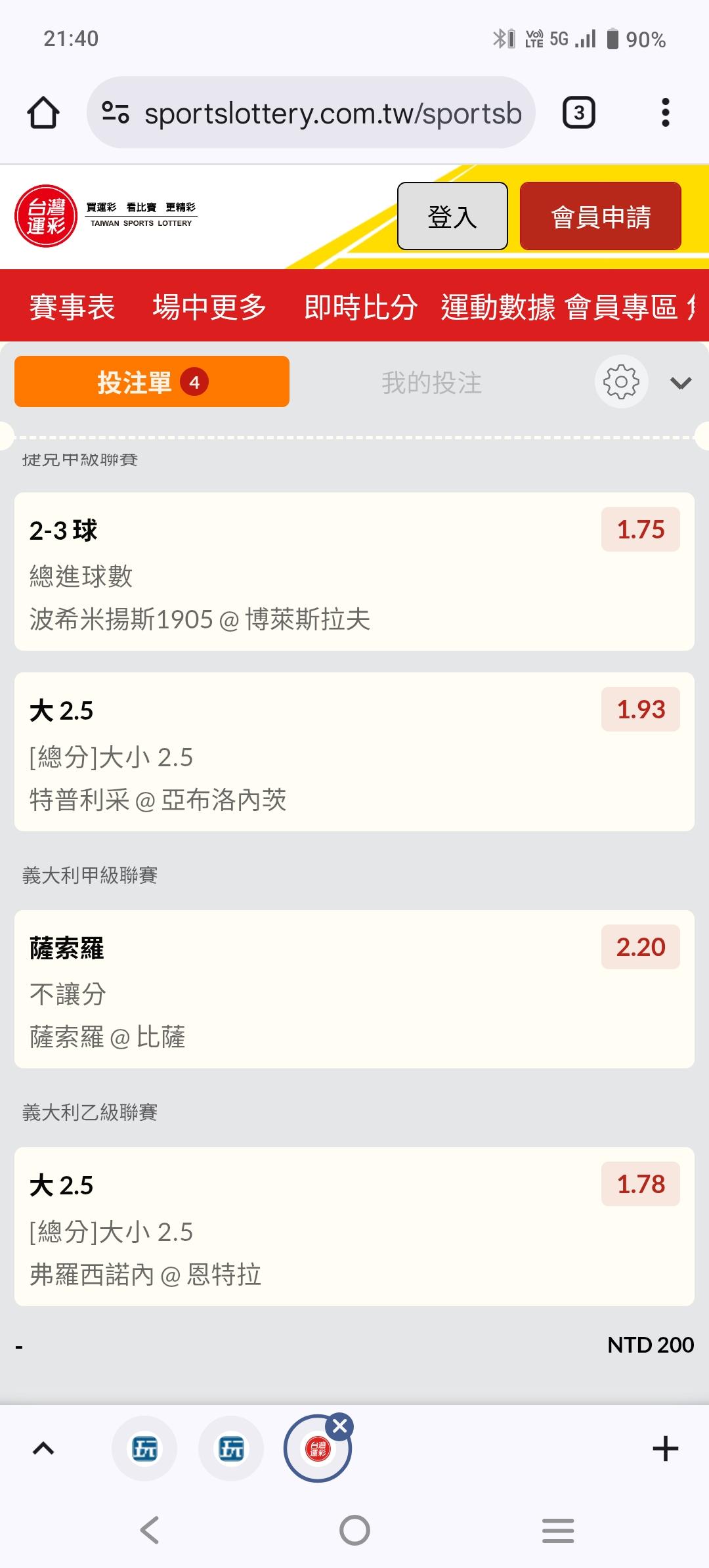
Task: Open the browser overflow menu
Action: [665, 113]
